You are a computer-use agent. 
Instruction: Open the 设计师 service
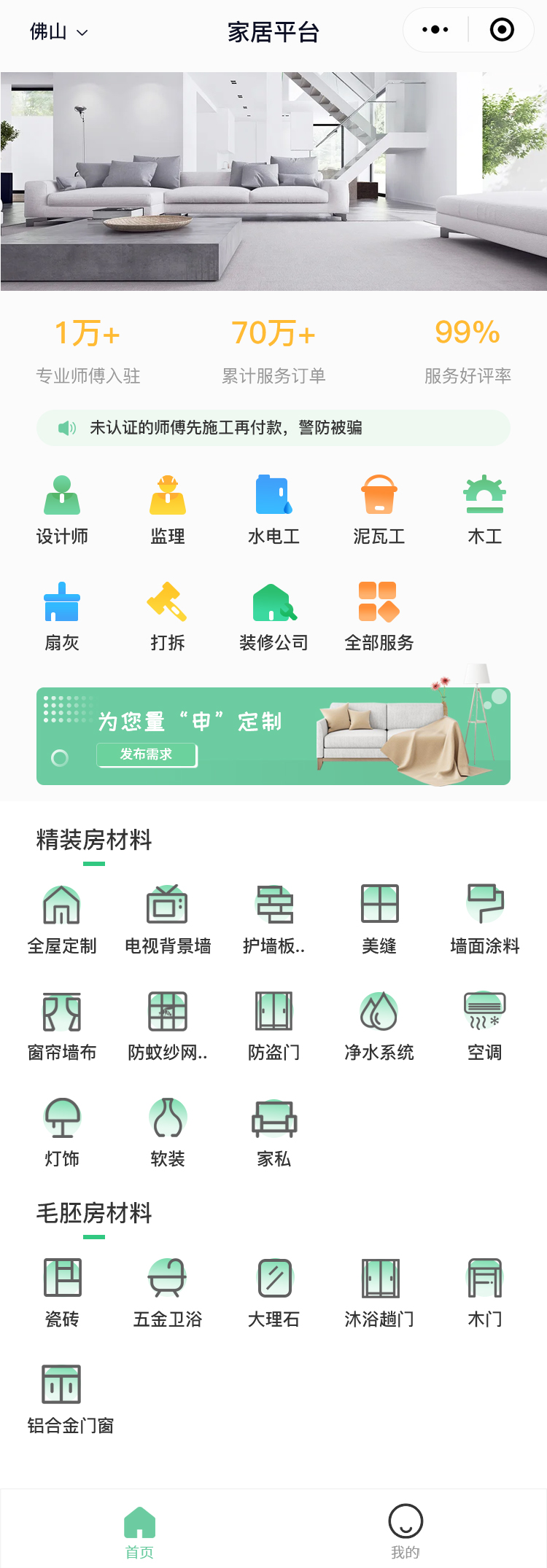click(x=62, y=510)
